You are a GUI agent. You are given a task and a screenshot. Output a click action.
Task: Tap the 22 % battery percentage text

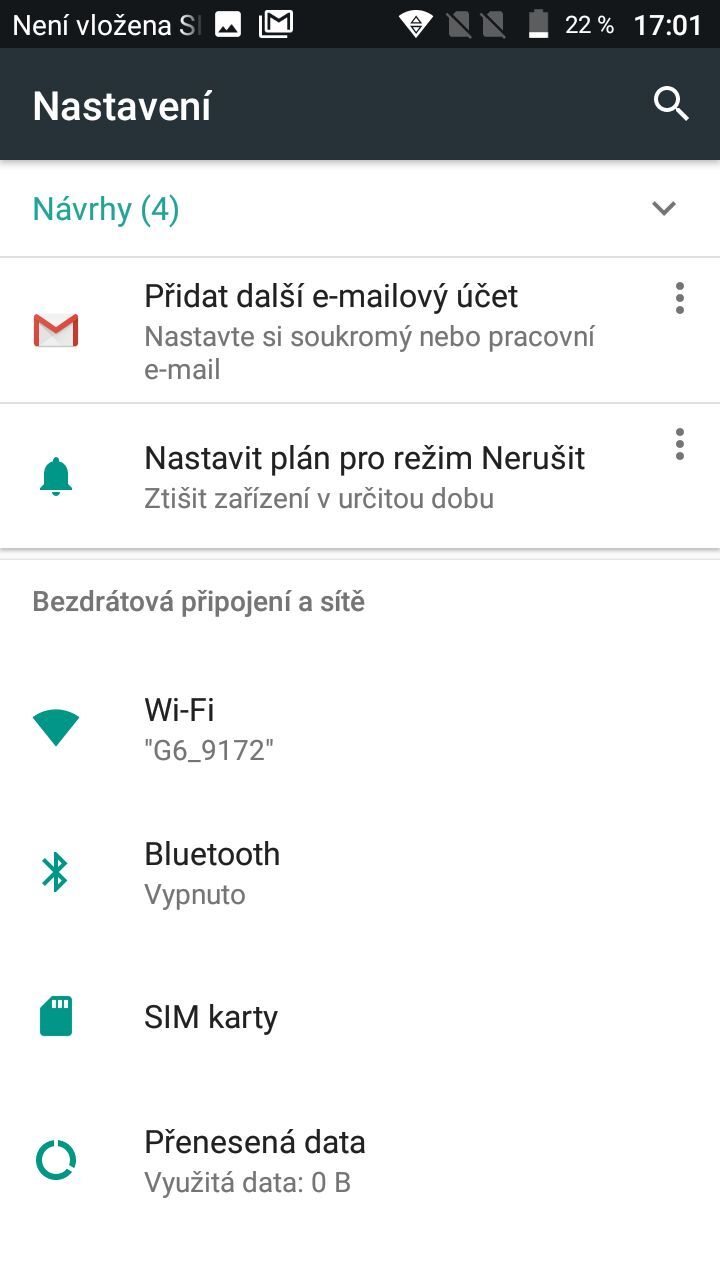pyautogui.click(x=586, y=24)
